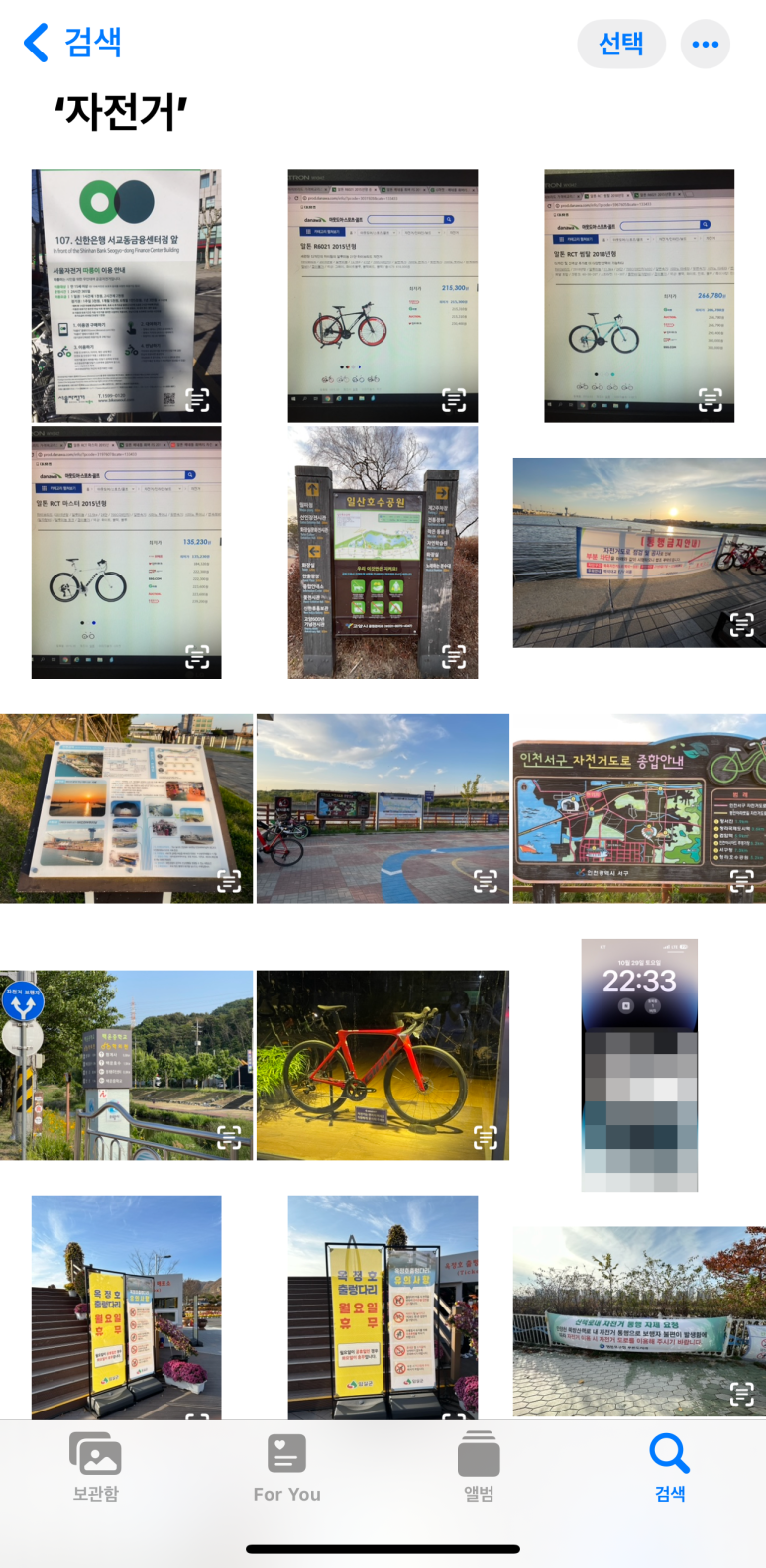Open the 22:33 lock screen screenshot
Screen dimensions: 766x1568
coord(638,1065)
